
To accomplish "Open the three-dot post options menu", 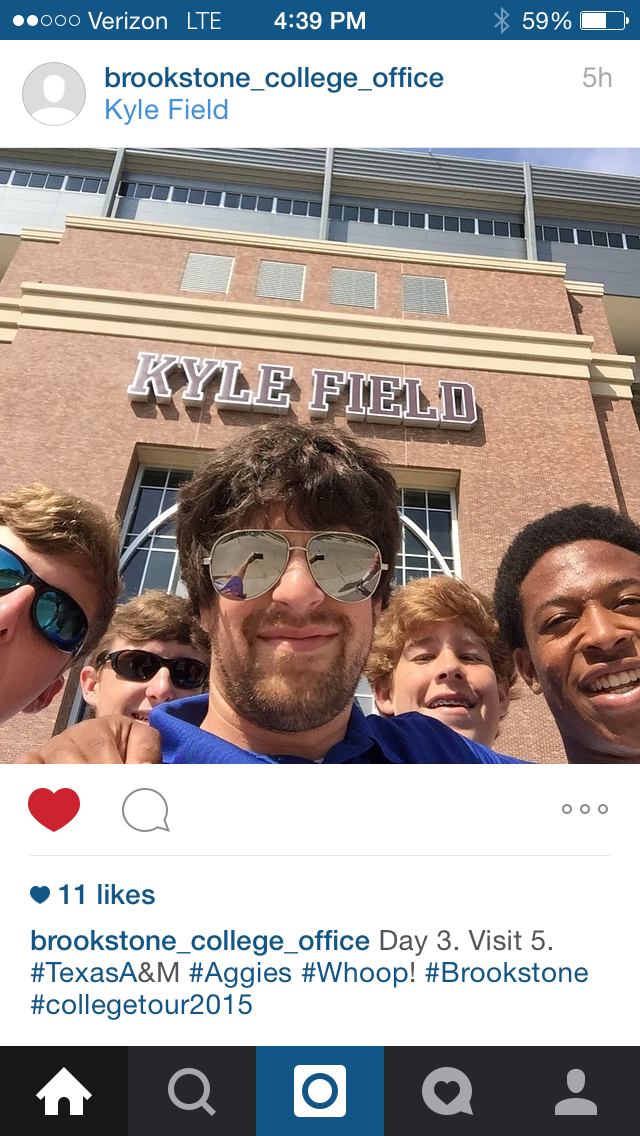I will coord(584,809).
